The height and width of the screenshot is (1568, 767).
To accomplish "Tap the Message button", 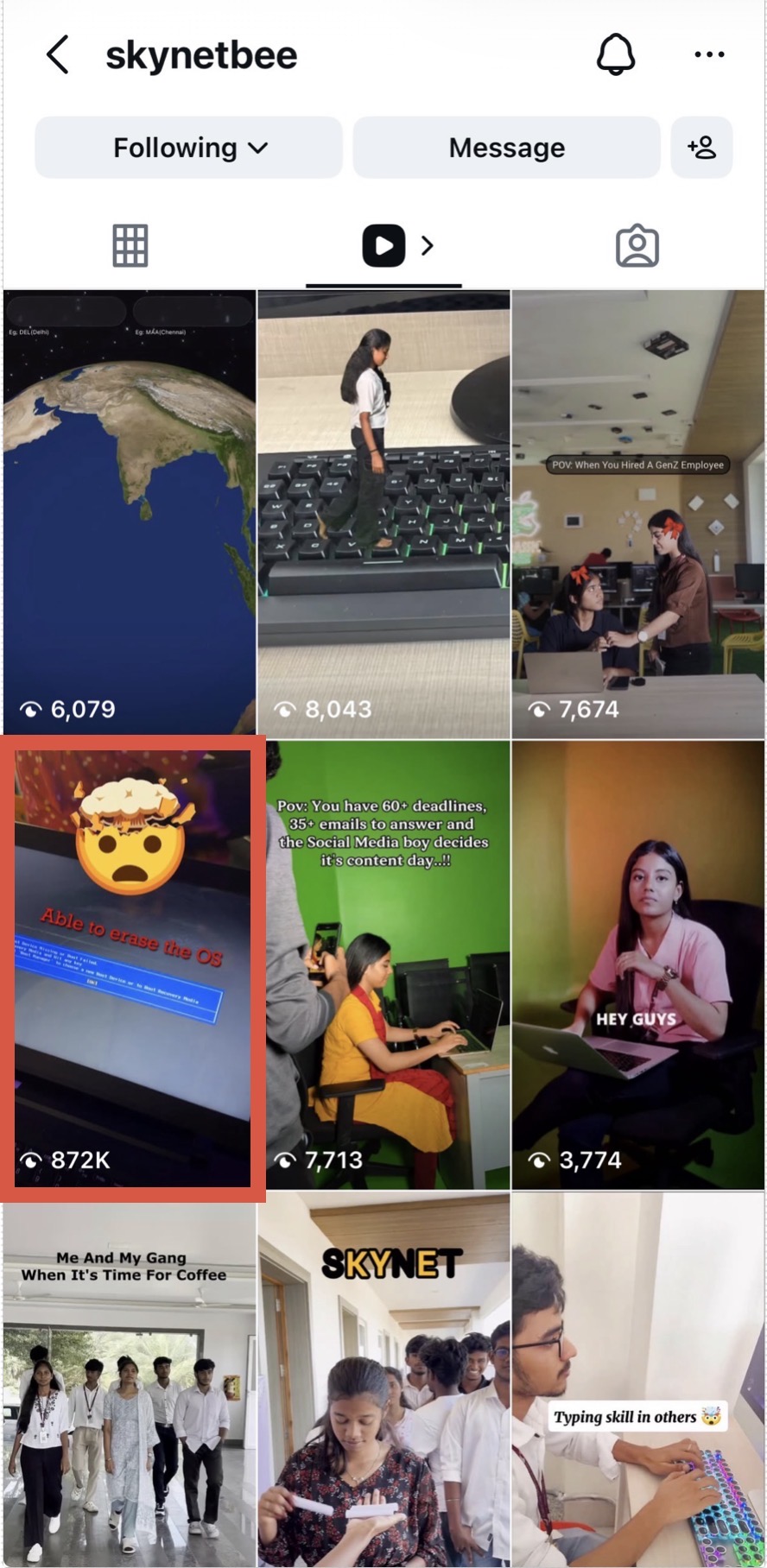I will click(507, 148).
